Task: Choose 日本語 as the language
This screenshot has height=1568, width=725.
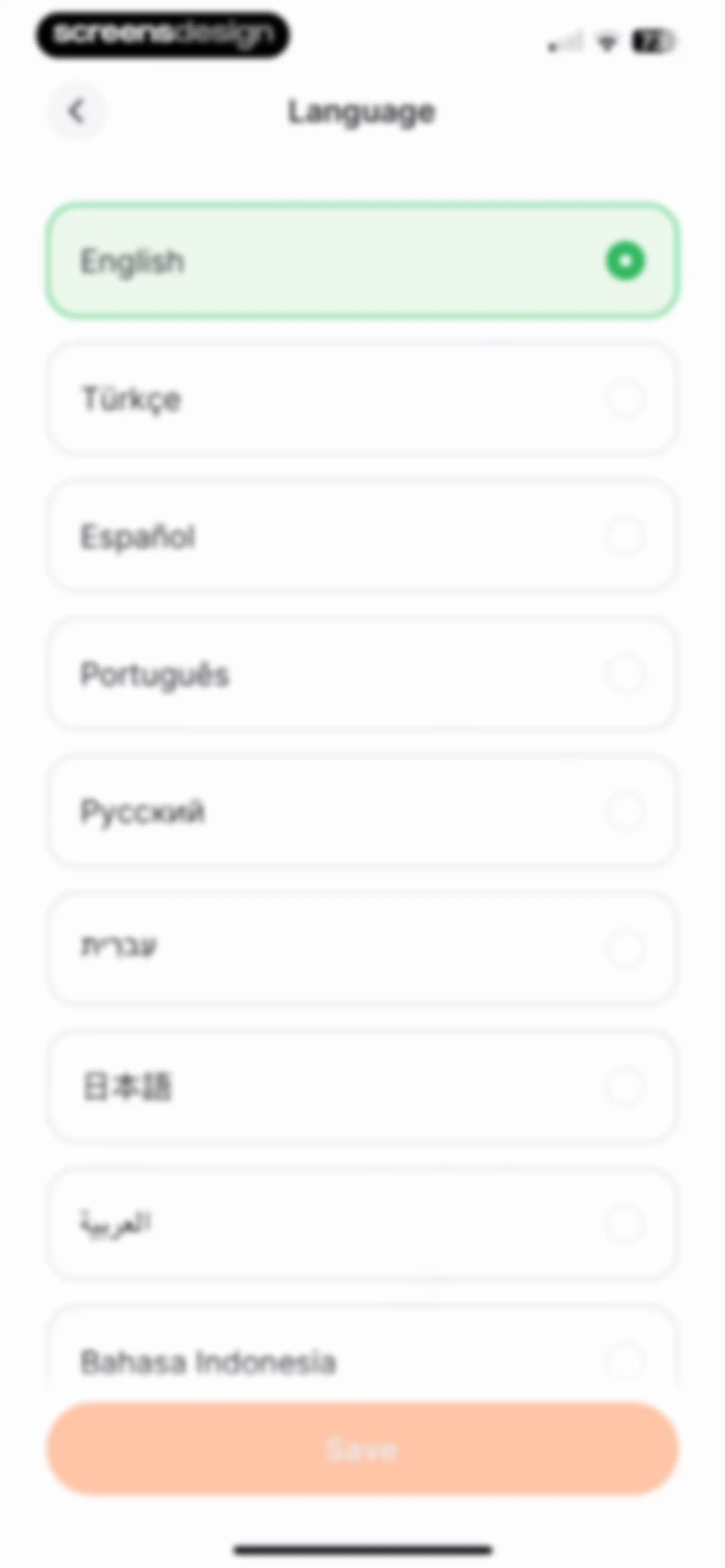Action: [362, 1087]
